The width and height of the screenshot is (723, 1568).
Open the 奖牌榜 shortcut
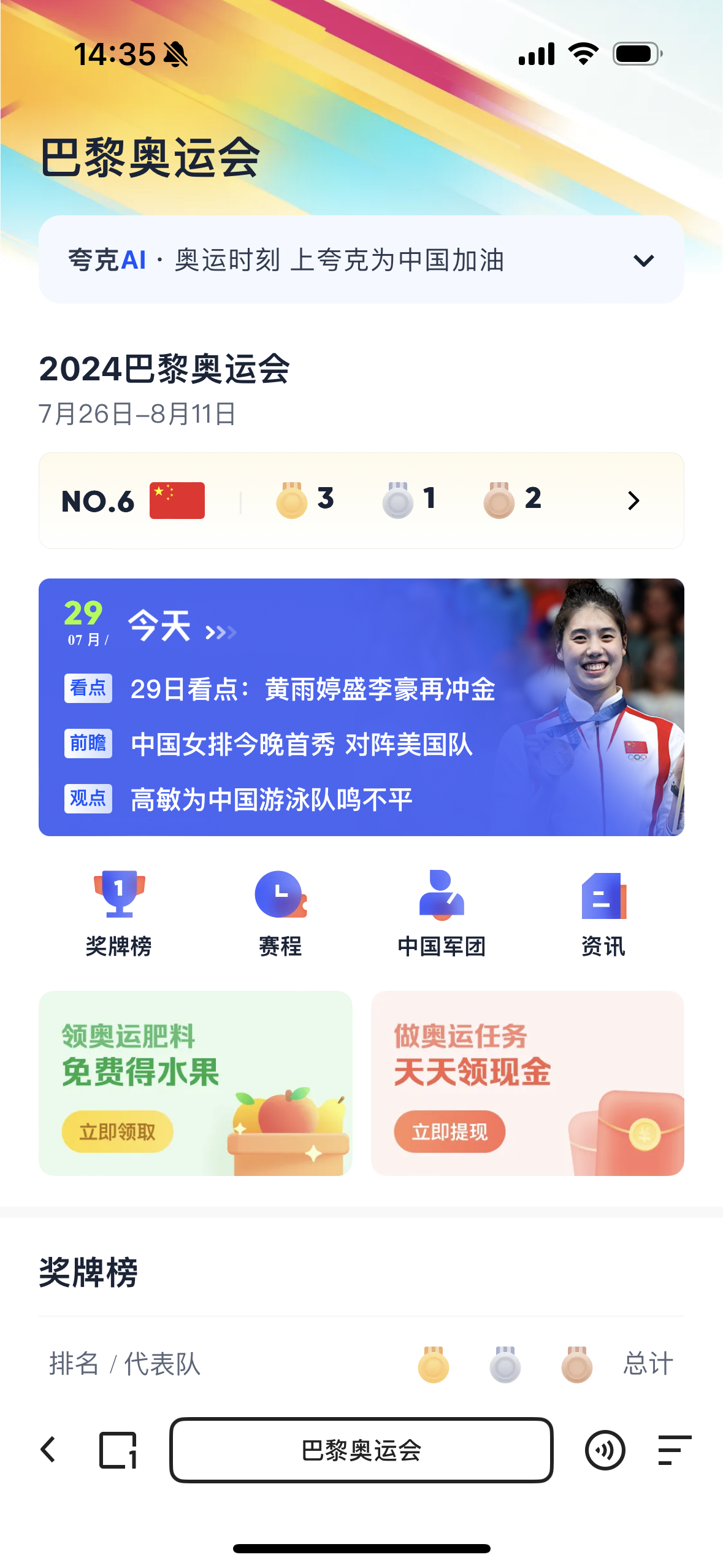click(x=119, y=913)
